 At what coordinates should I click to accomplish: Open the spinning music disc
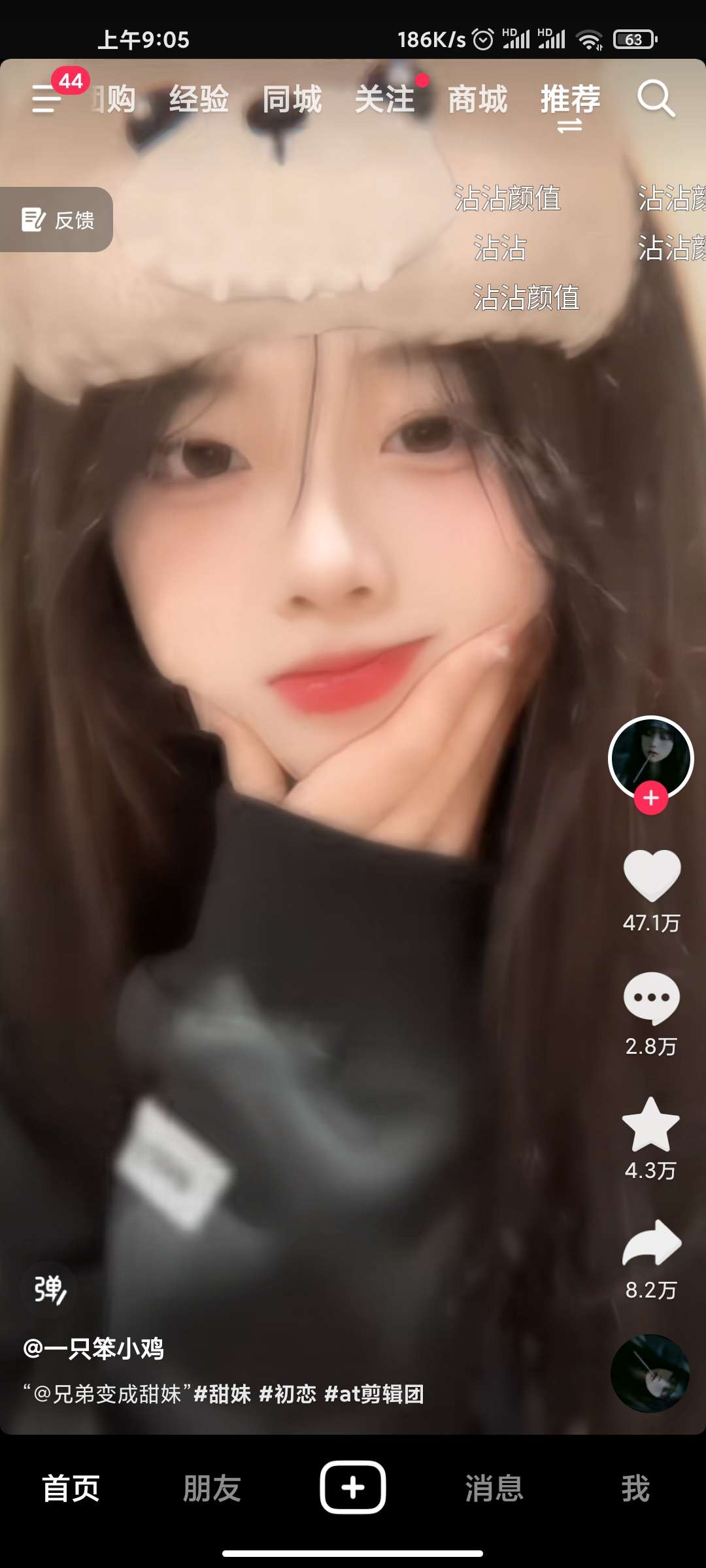[650, 1373]
